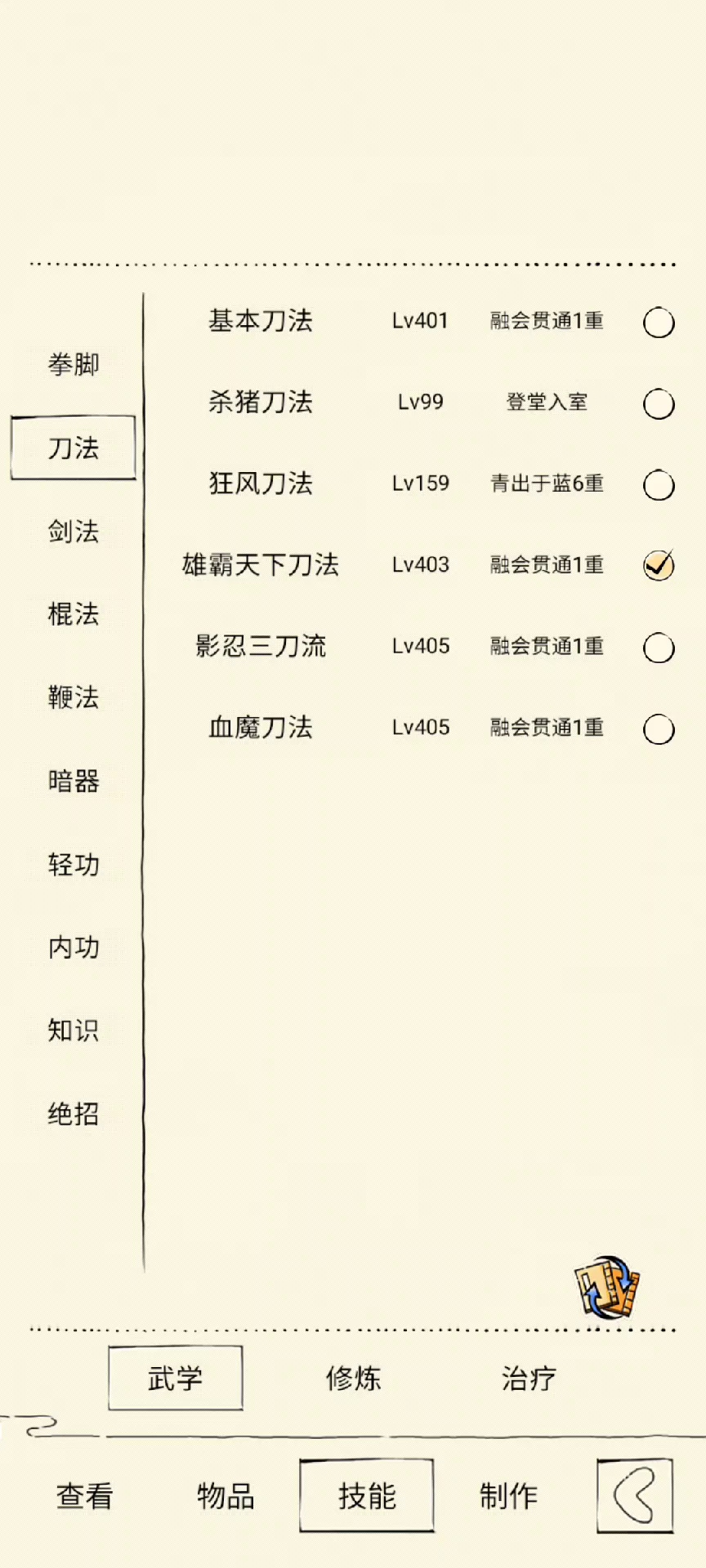
Task: Uncheck the 雄霸天下刀法 selection
Action: pyautogui.click(x=659, y=565)
